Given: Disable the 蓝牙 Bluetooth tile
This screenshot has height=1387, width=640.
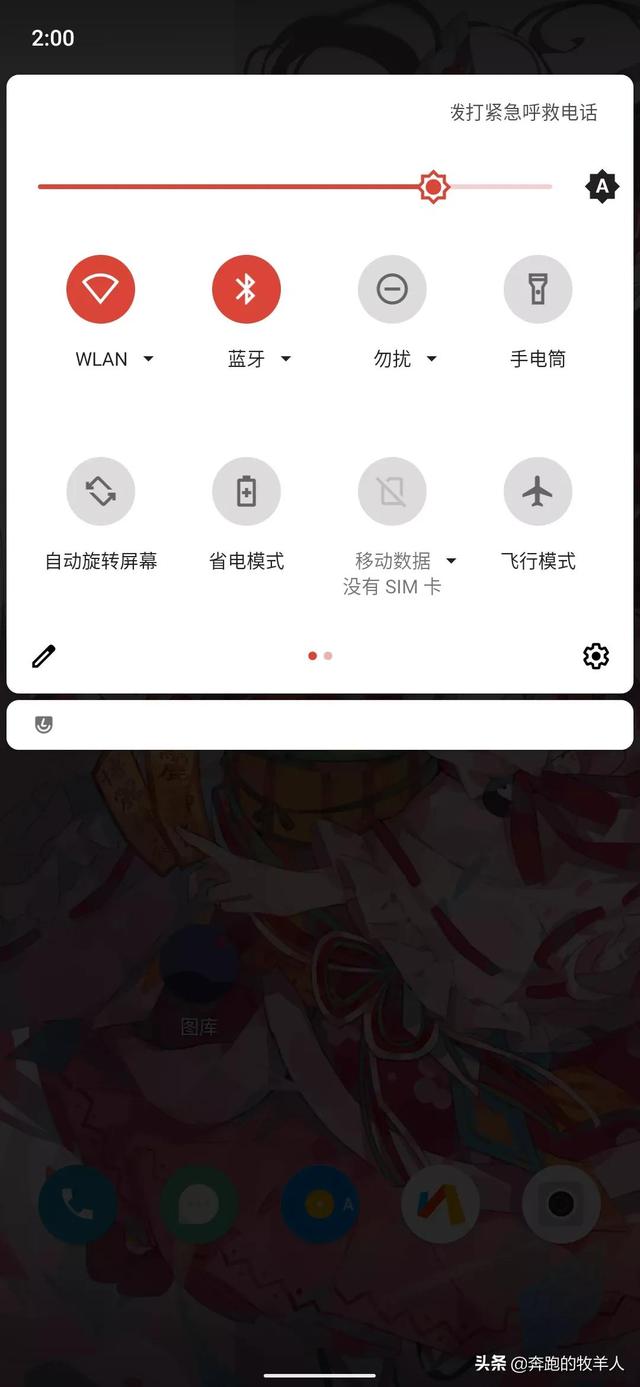Looking at the screenshot, I should (246, 289).
